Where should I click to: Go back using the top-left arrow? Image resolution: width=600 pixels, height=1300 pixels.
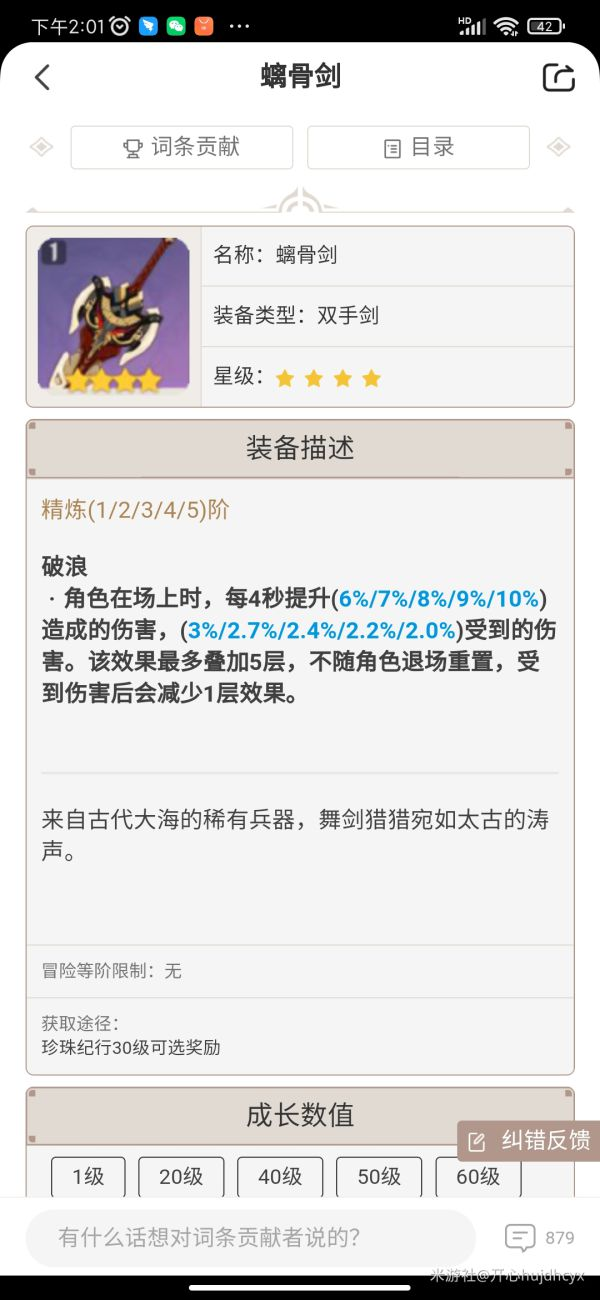click(42, 77)
